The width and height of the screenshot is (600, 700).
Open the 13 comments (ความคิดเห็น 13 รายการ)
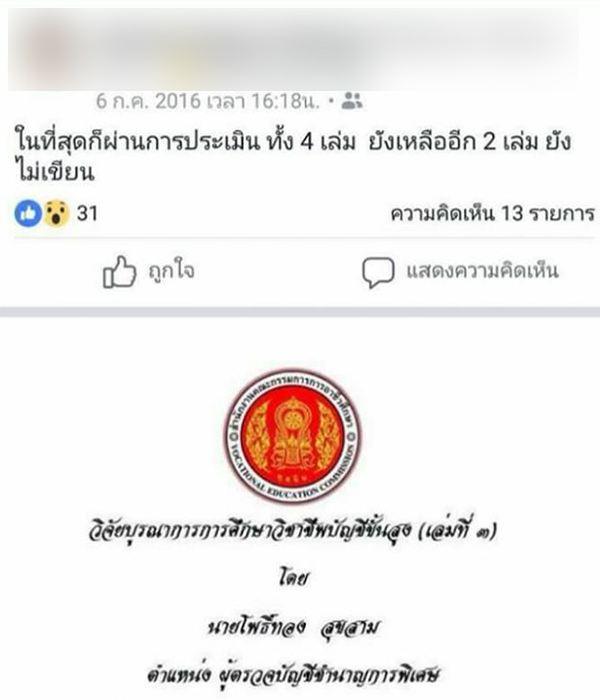coord(492,213)
